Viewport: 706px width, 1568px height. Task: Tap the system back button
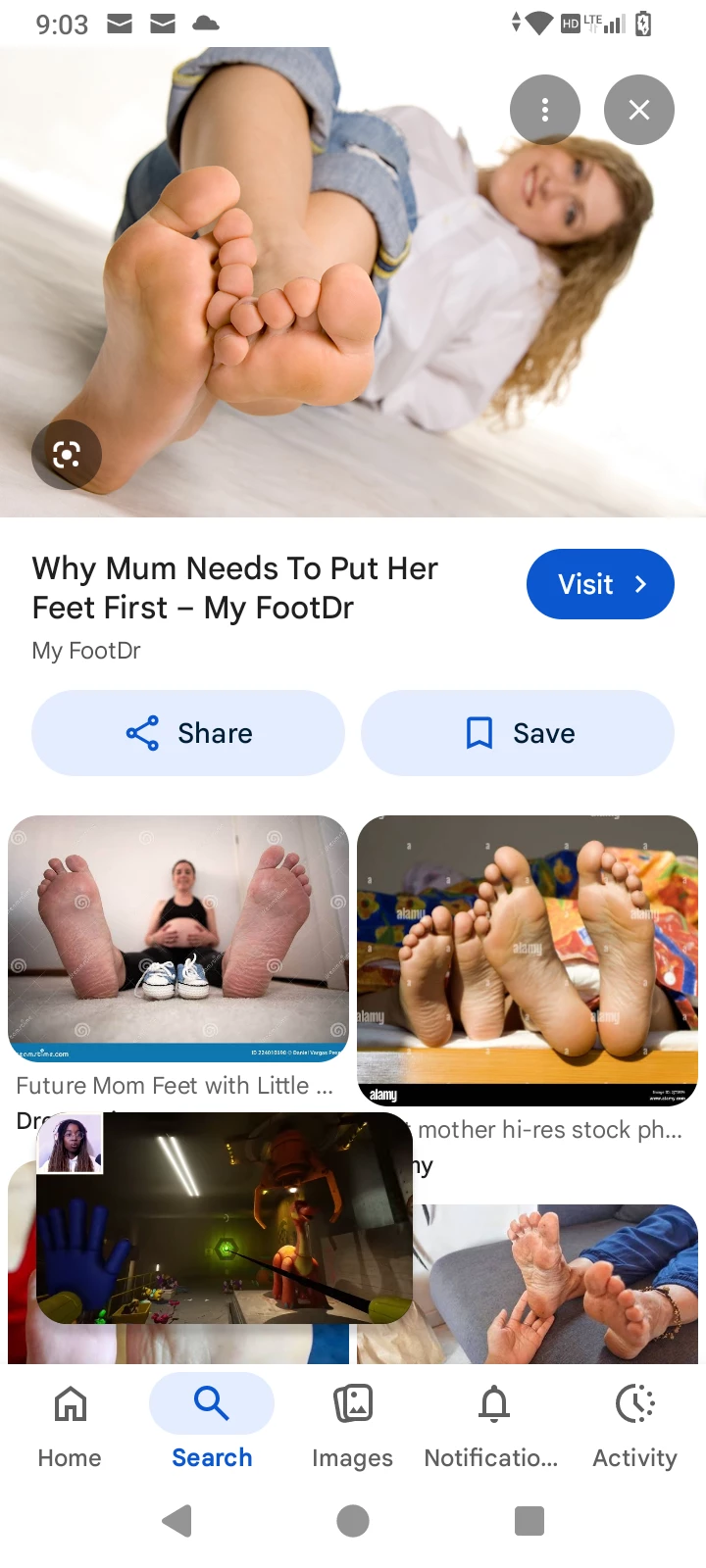click(x=177, y=1521)
